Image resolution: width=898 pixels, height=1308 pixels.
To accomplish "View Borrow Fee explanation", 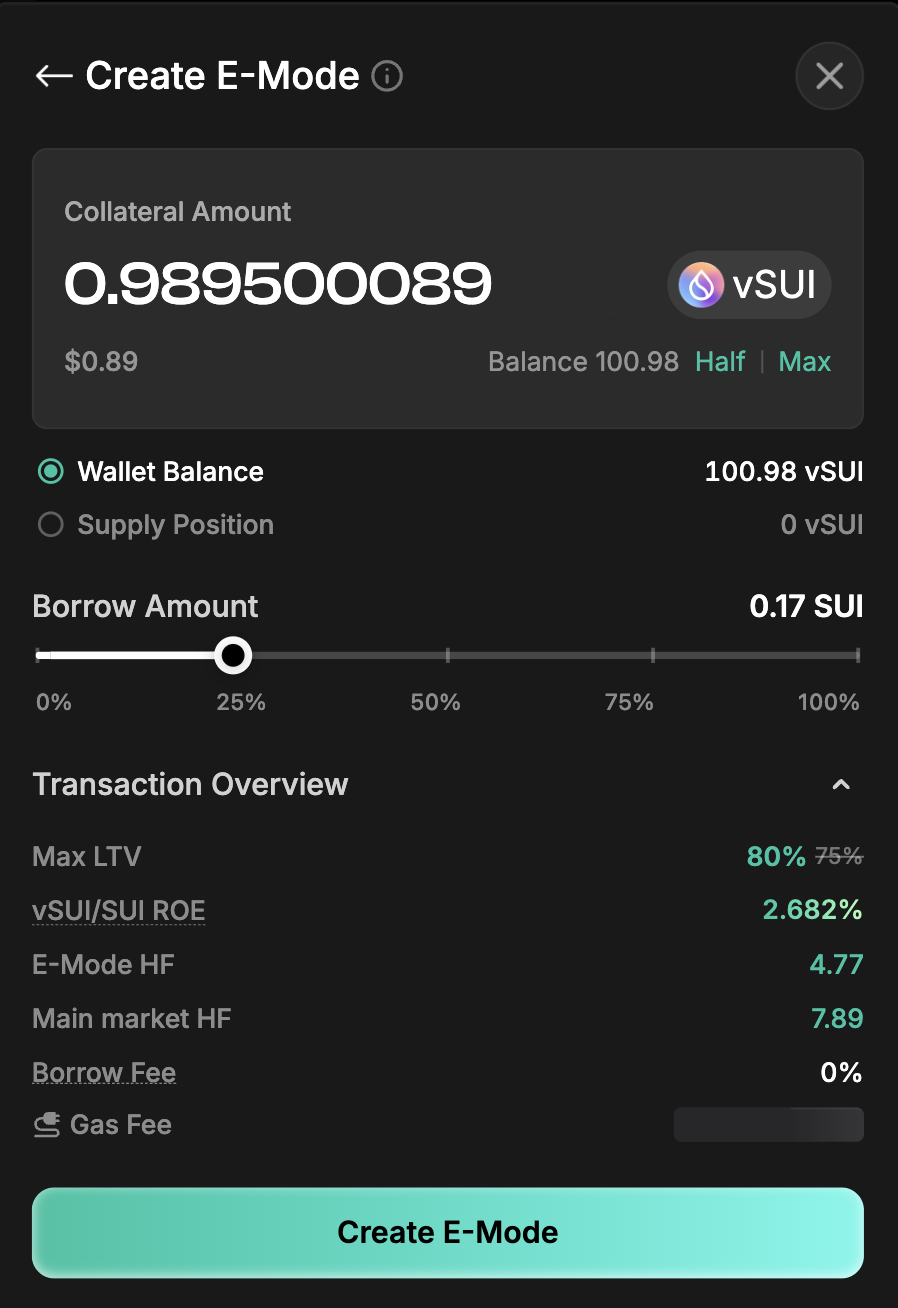I will (x=104, y=1073).
